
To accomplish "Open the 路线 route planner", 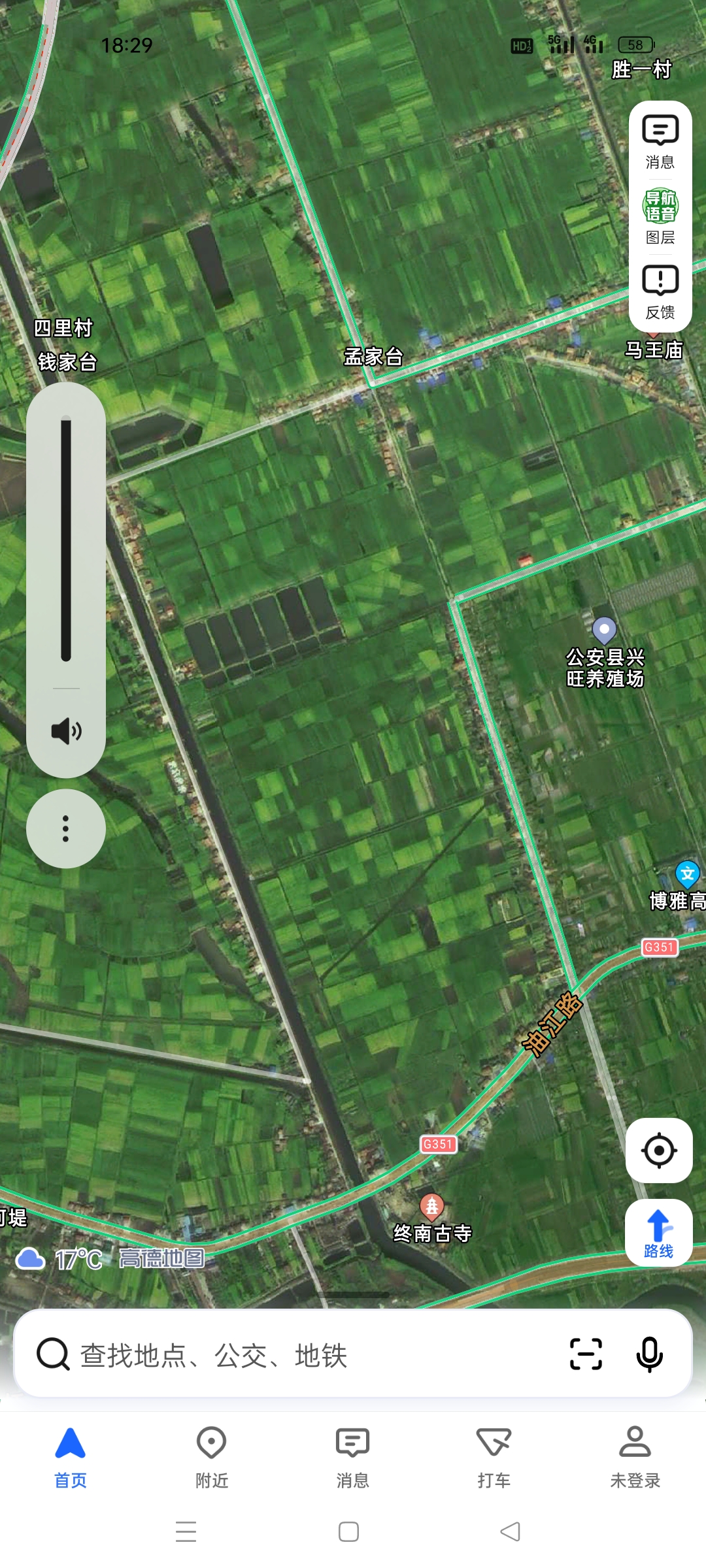I will pyautogui.click(x=659, y=1233).
